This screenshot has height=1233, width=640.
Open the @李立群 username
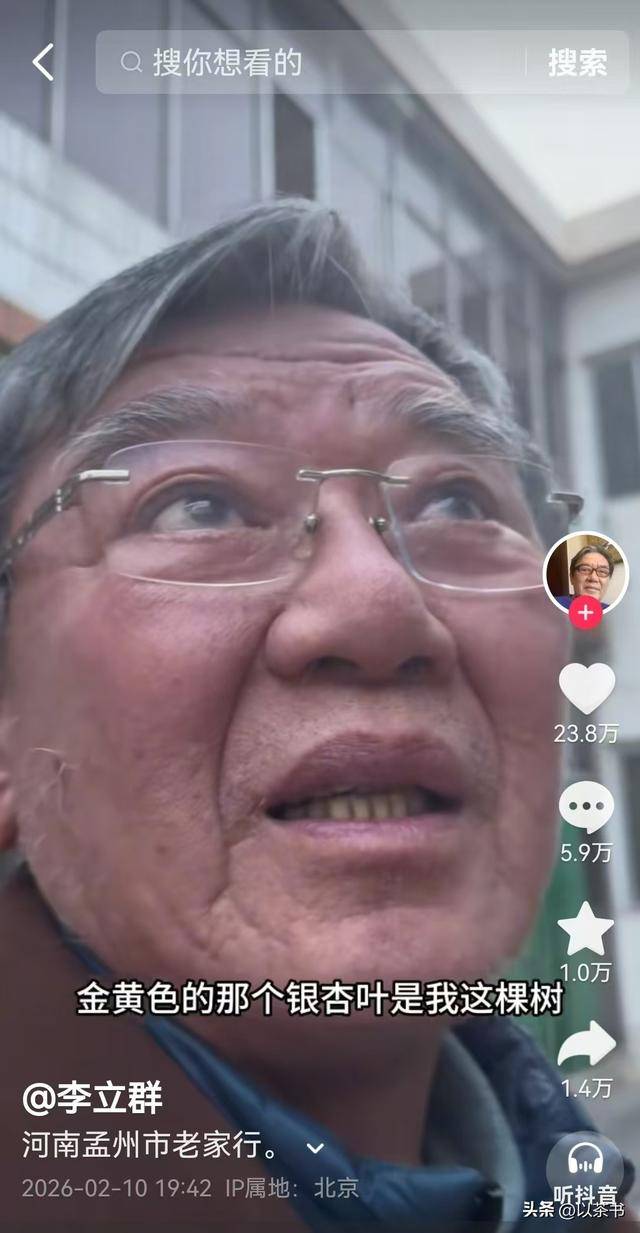(92, 1098)
